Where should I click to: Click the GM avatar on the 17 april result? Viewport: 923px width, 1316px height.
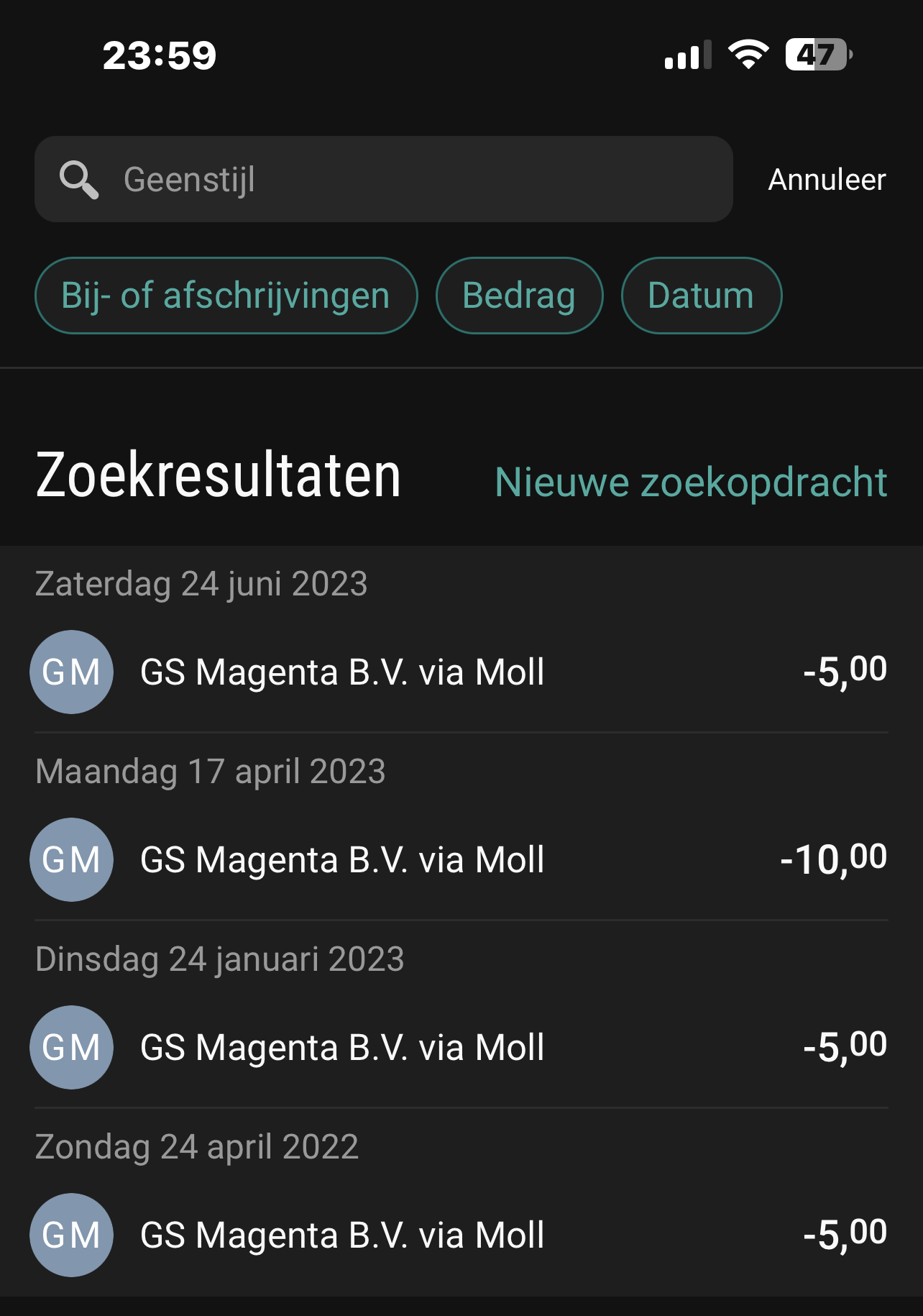(71, 859)
